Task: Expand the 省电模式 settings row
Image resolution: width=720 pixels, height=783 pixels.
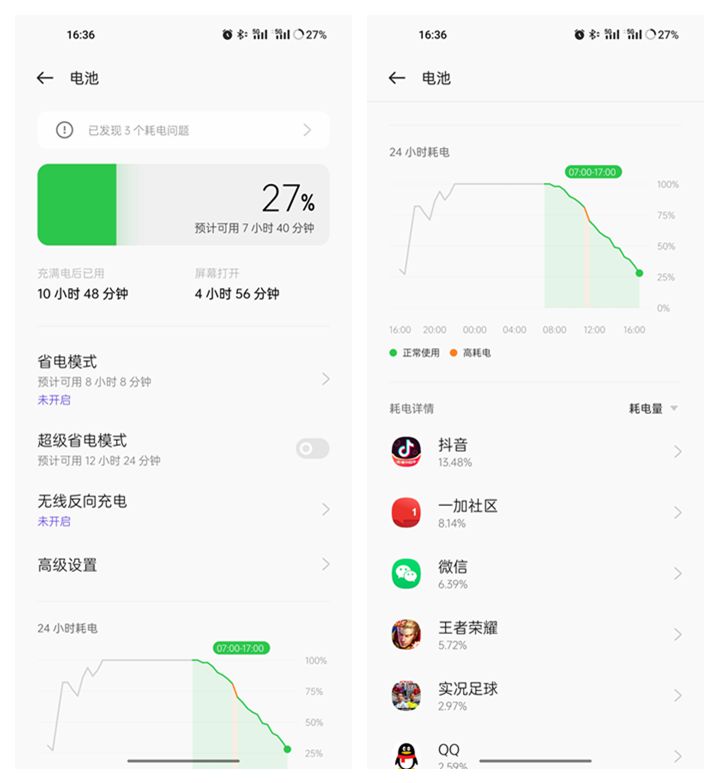Action: [x=183, y=379]
